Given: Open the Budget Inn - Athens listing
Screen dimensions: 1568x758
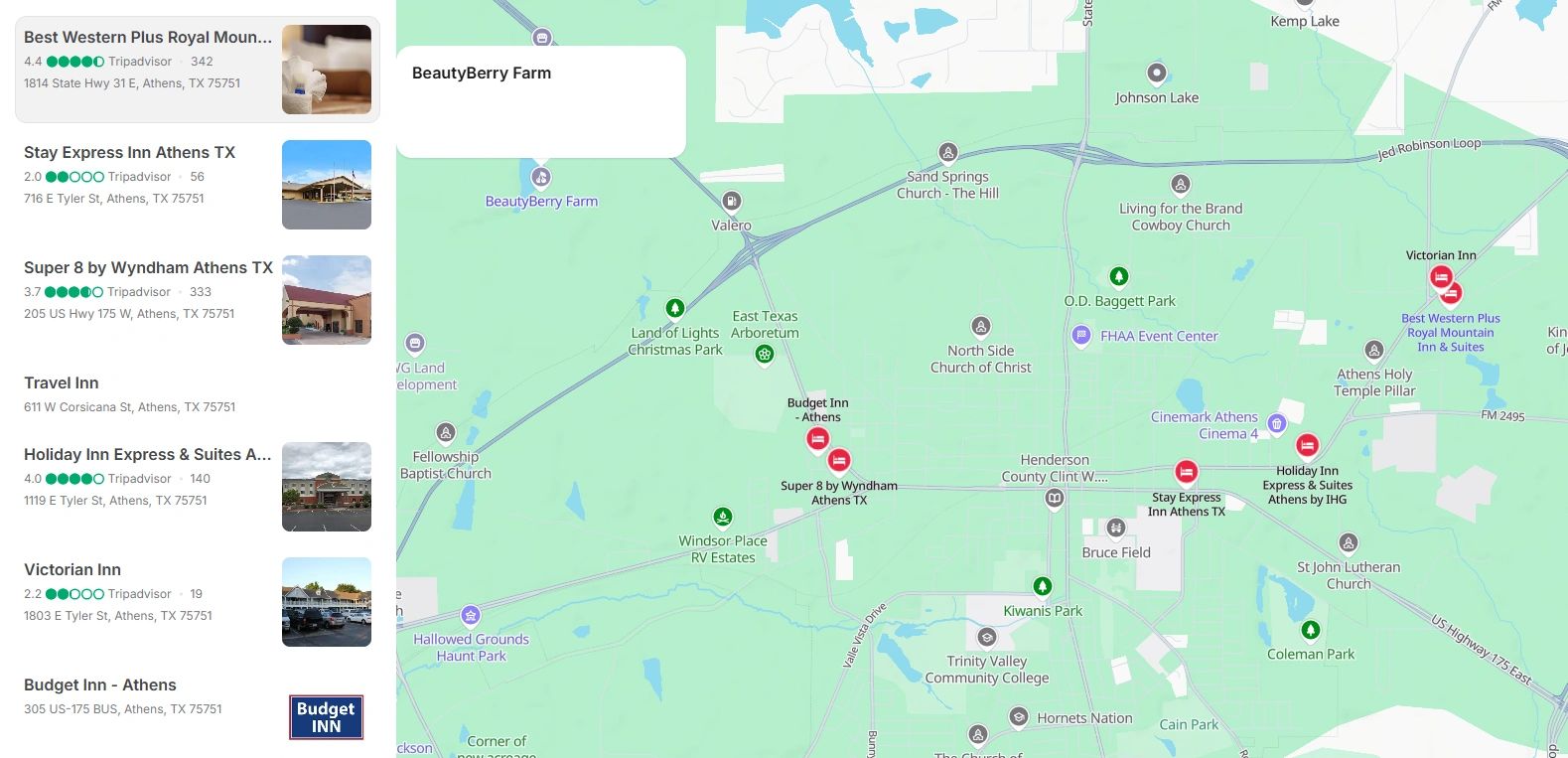Looking at the screenshot, I should (198, 707).
